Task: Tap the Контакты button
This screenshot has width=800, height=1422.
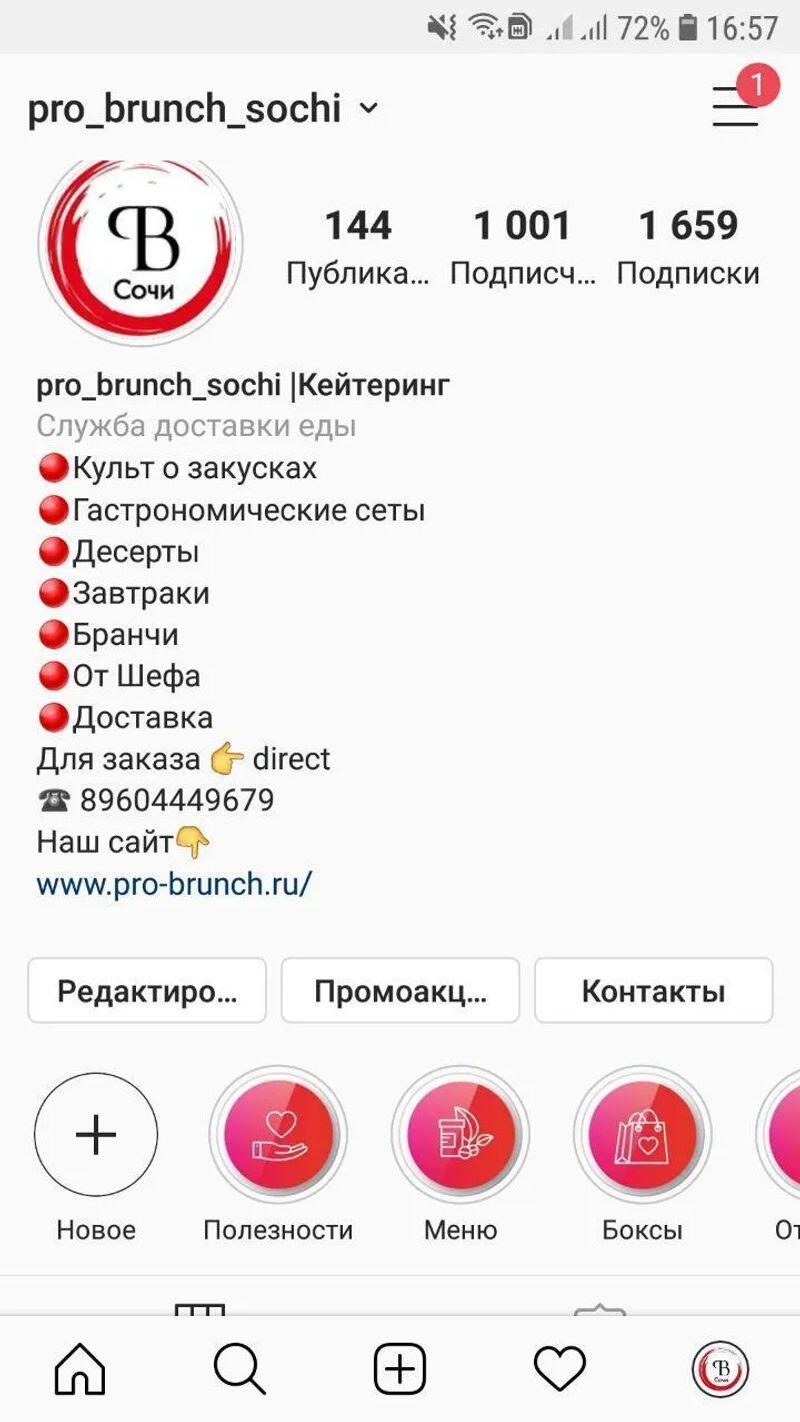Action: tap(653, 991)
